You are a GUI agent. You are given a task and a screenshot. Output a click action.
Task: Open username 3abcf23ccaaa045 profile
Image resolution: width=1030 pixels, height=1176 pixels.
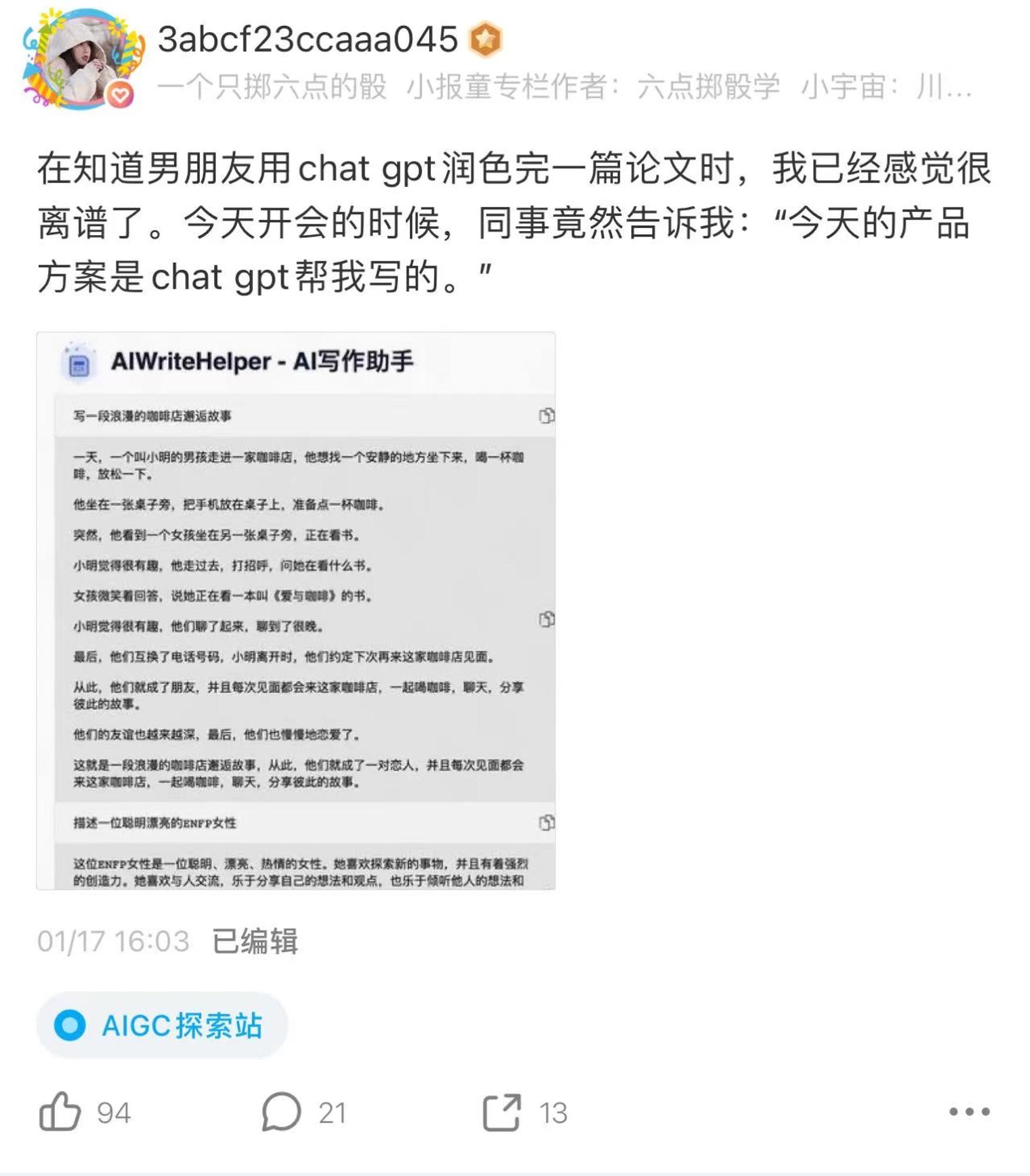[307, 39]
